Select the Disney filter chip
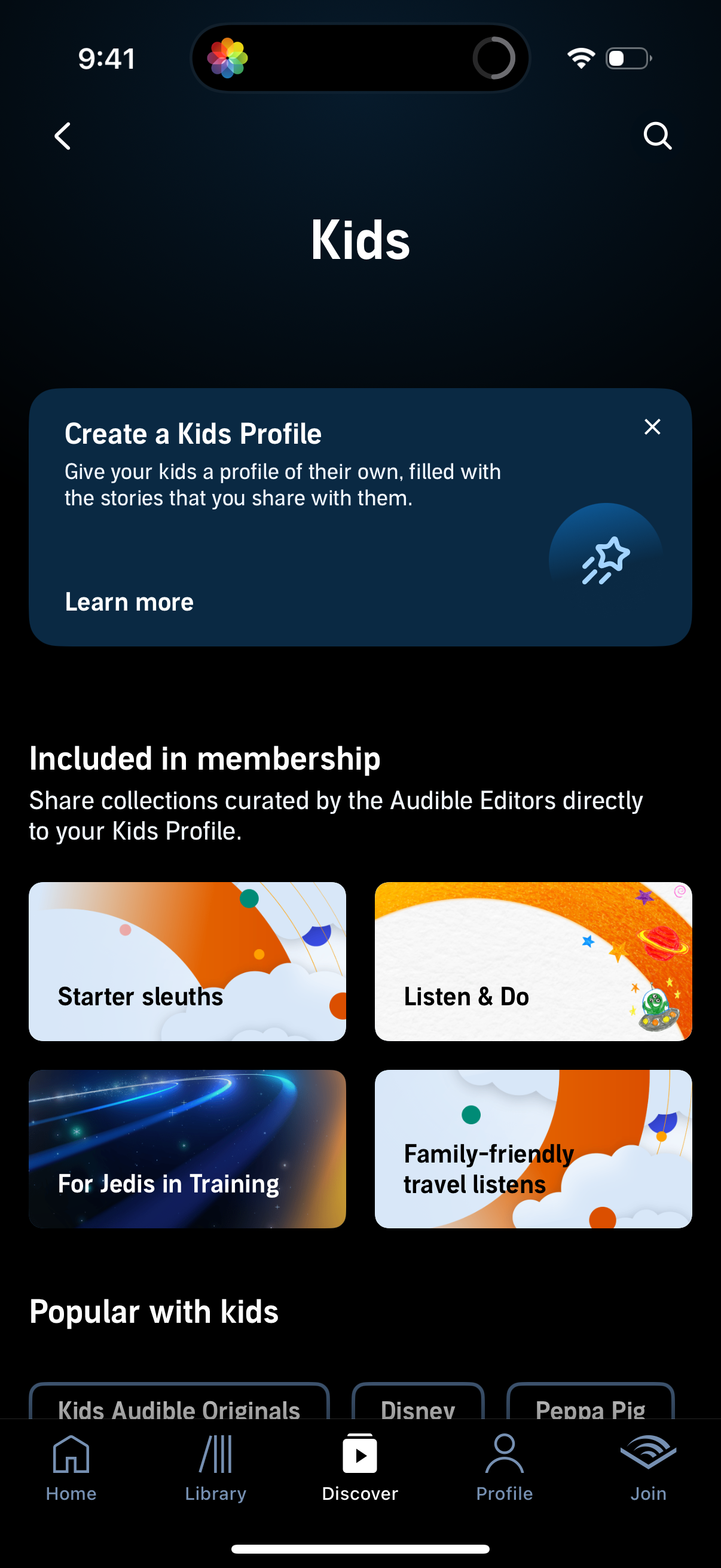The image size is (721, 1568). coord(417,1410)
